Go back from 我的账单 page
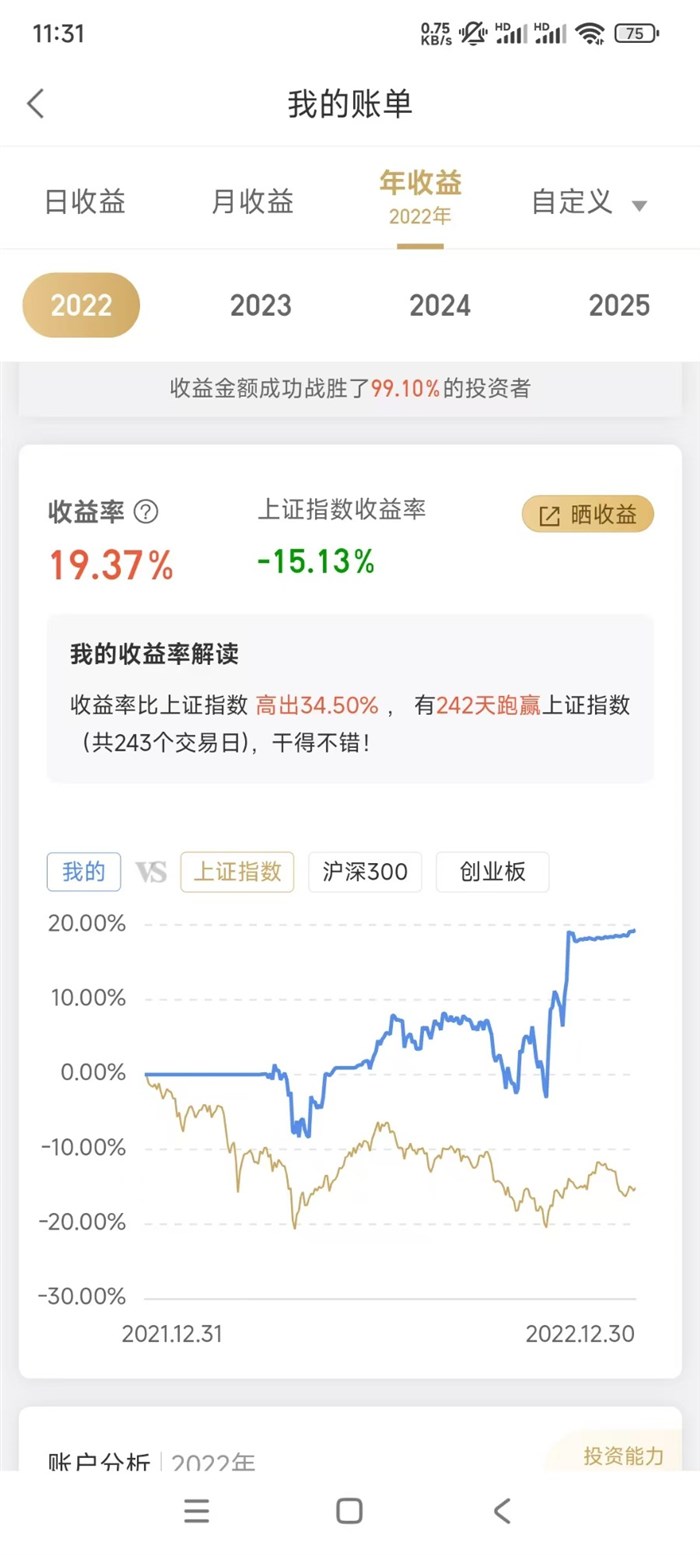 point(36,104)
